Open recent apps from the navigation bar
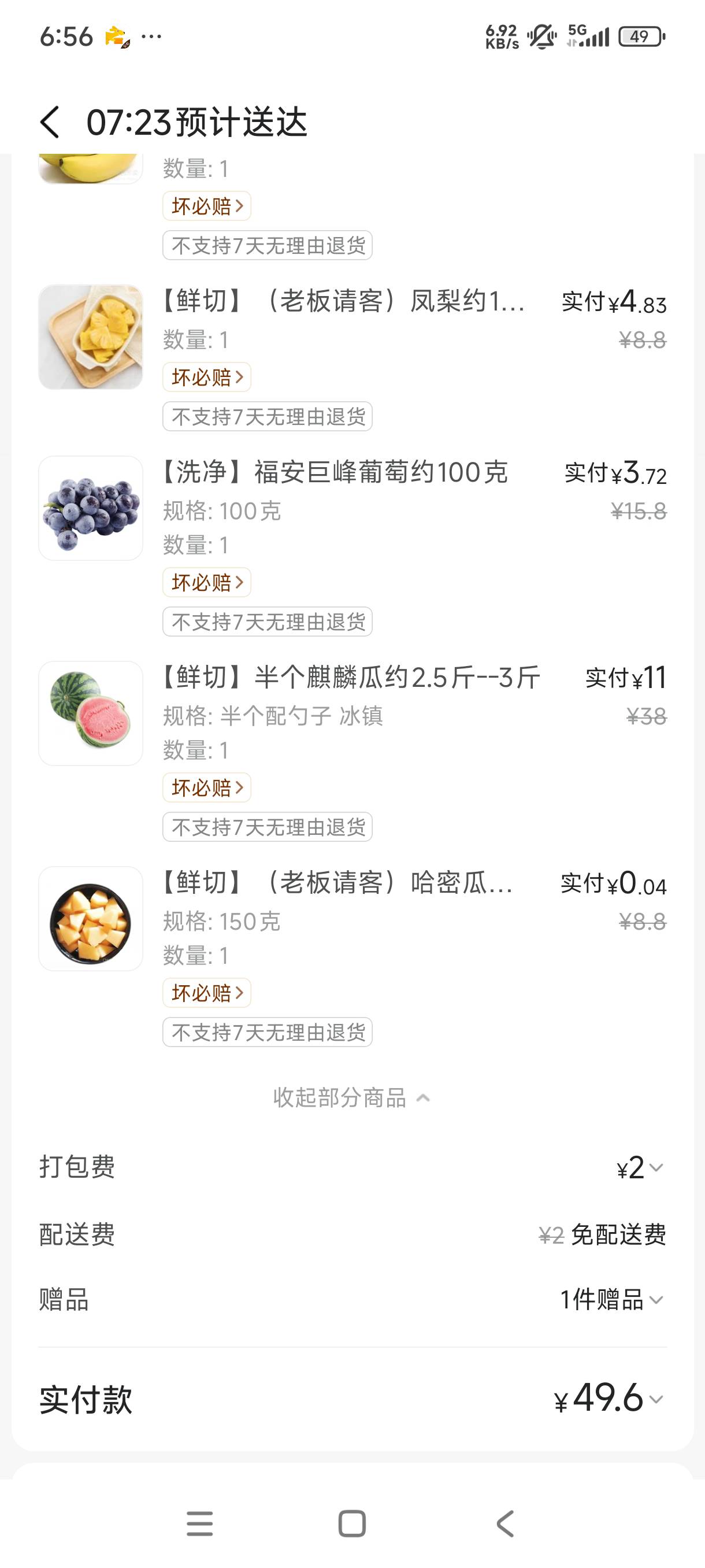Image resolution: width=705 pixels, height=1568 pixels. [199, 1523]
